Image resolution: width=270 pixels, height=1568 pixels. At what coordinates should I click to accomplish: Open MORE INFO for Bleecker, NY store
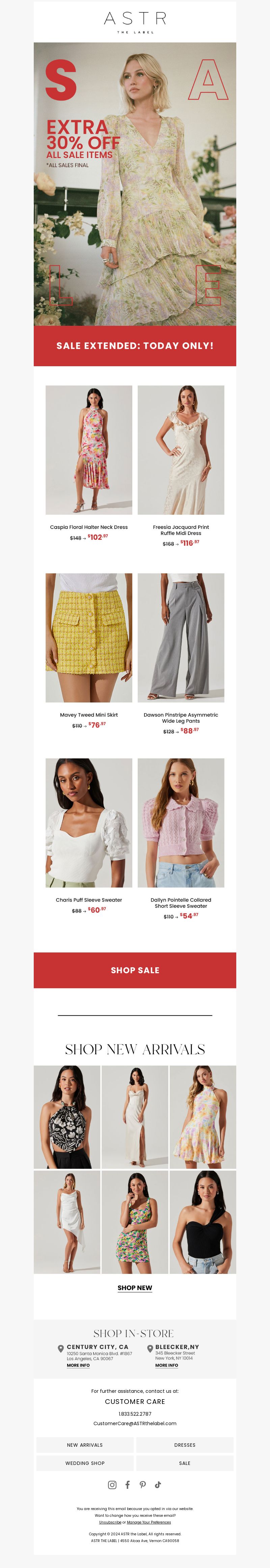[166, 1365]
